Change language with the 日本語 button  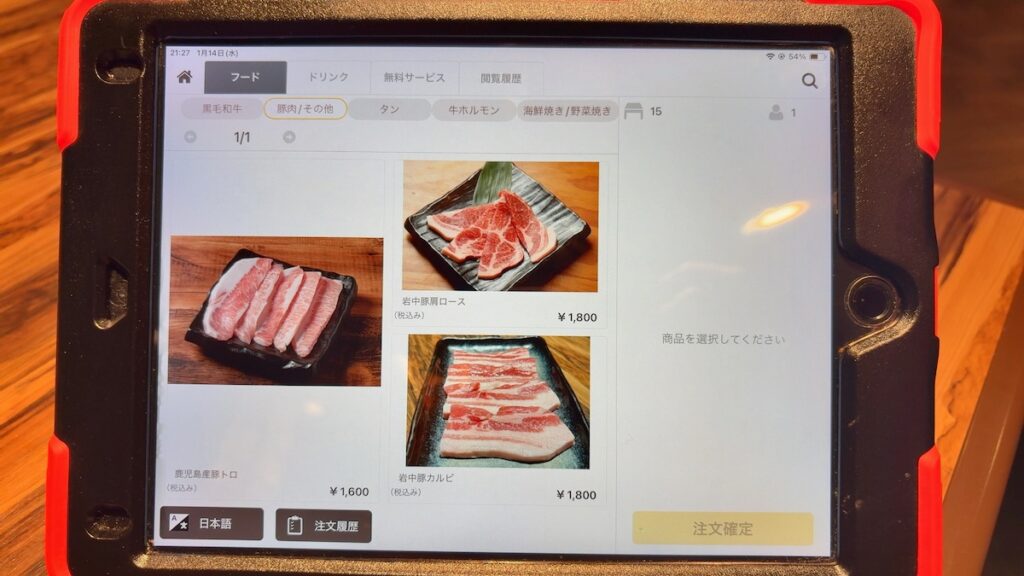pos(211,524)
